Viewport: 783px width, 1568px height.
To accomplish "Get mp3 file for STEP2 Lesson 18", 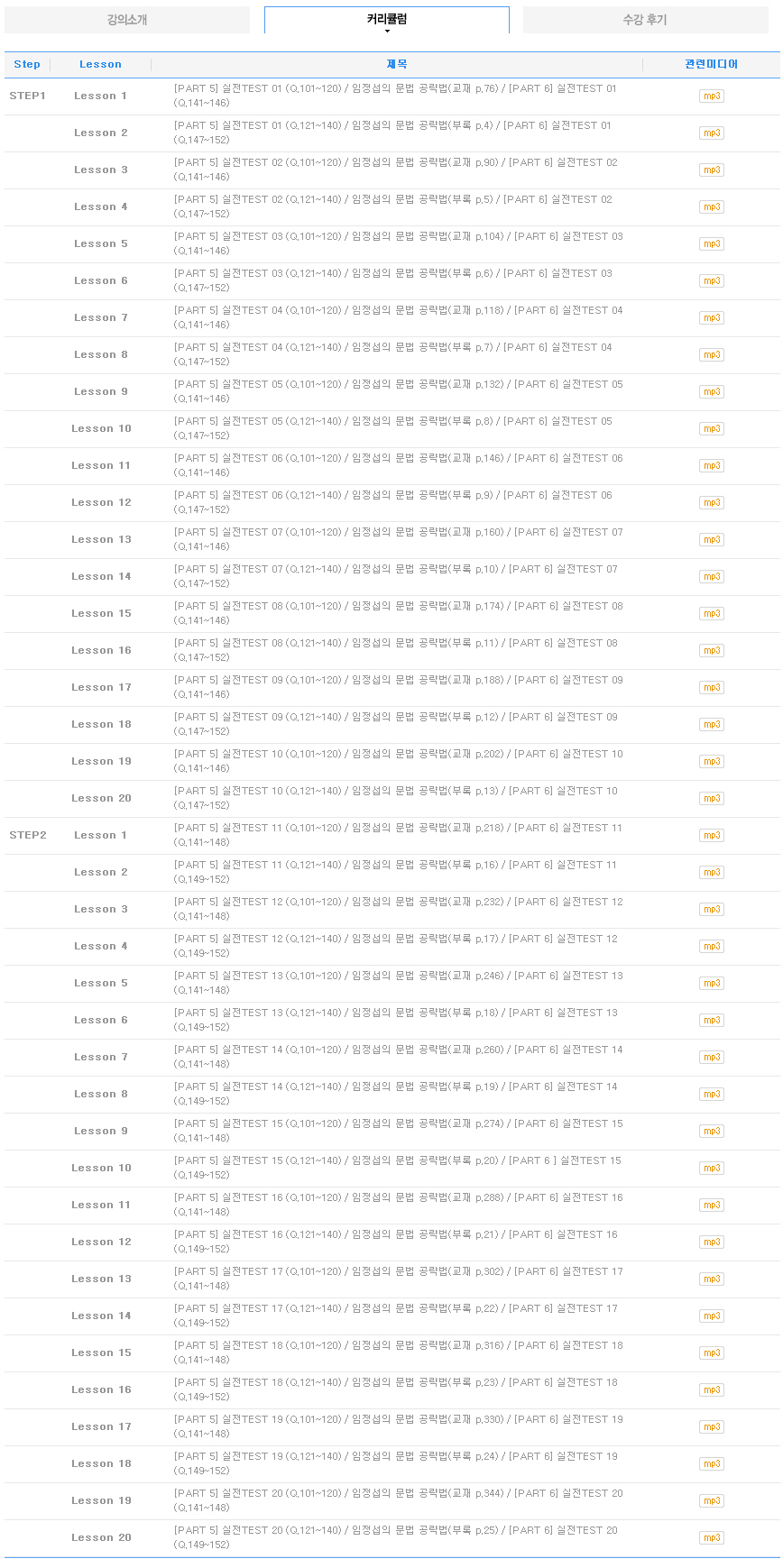I will click(711, 1464).
